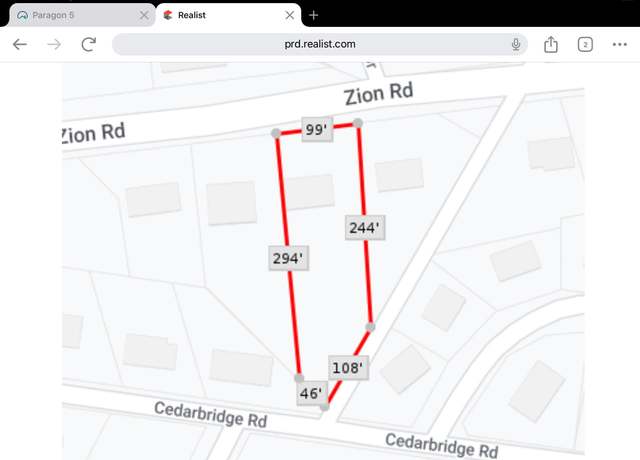
Task: Share this page
Action: click(551, 44)
